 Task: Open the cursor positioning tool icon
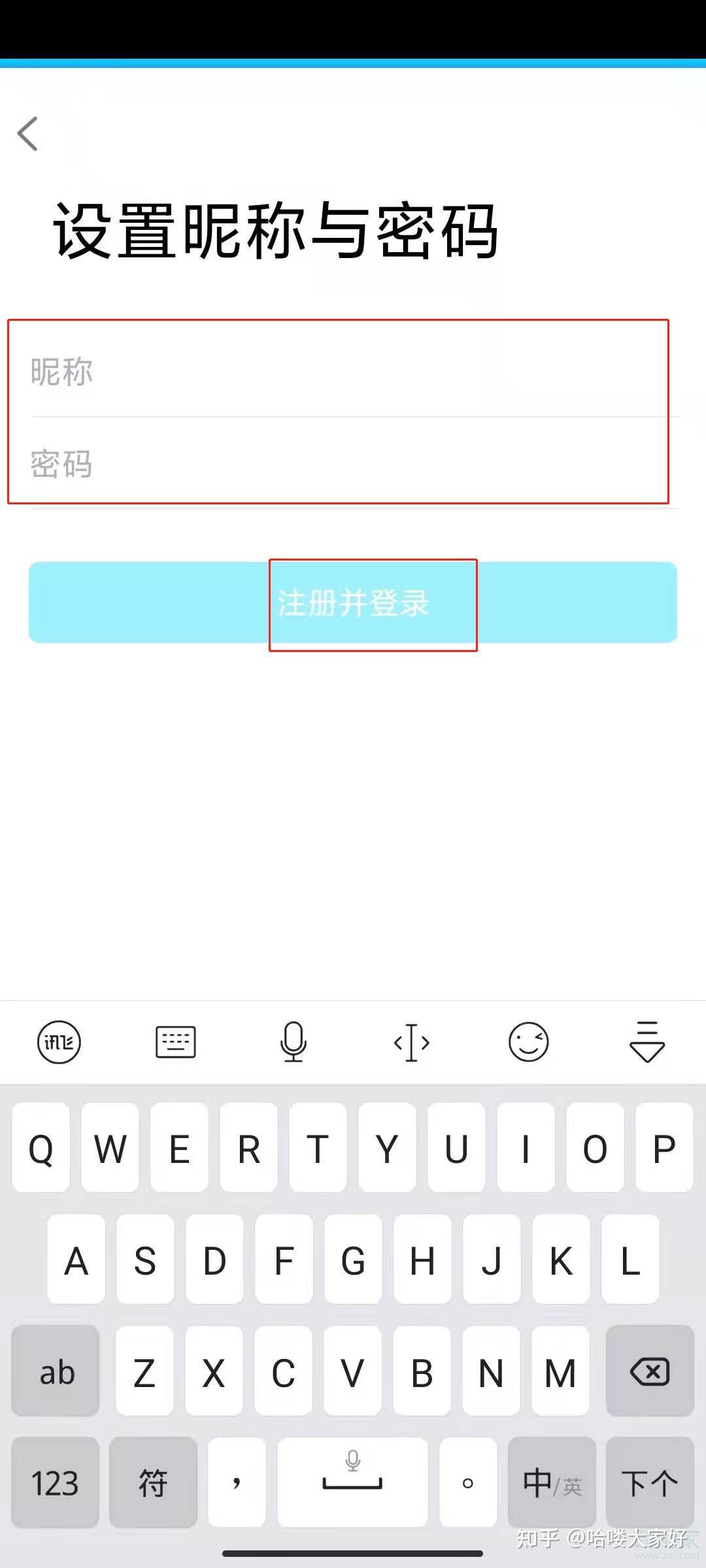411,1042
